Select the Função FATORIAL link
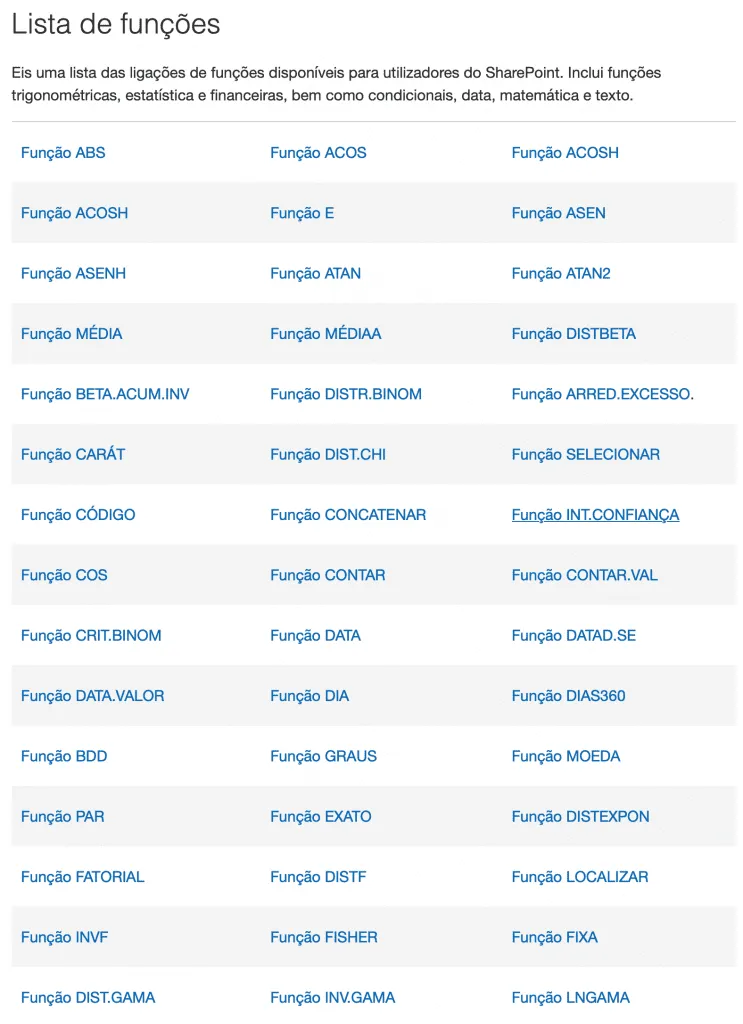The width and height of the screenshot is (743, 1024). point(82,877)
